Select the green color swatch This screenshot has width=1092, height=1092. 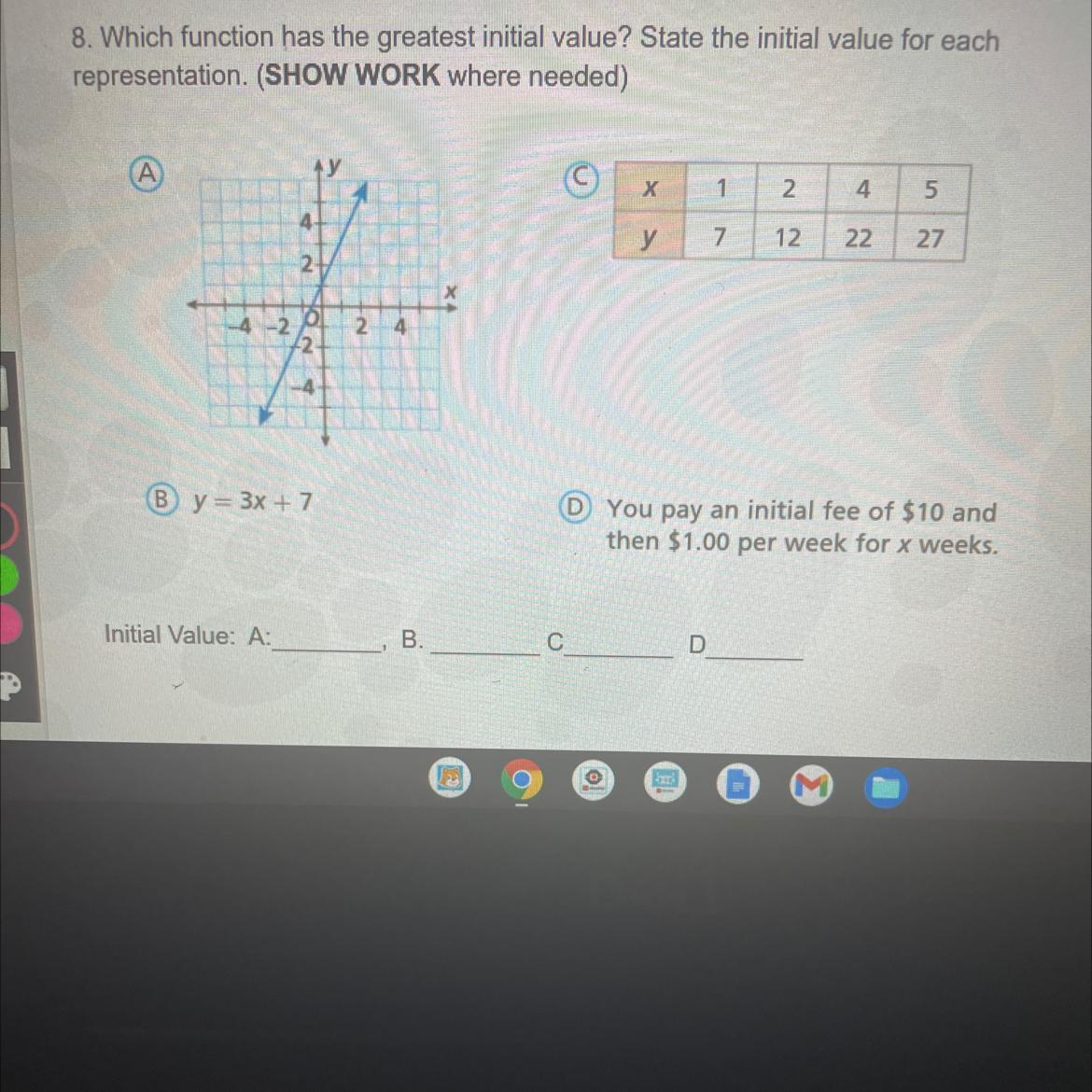[7, 576]
